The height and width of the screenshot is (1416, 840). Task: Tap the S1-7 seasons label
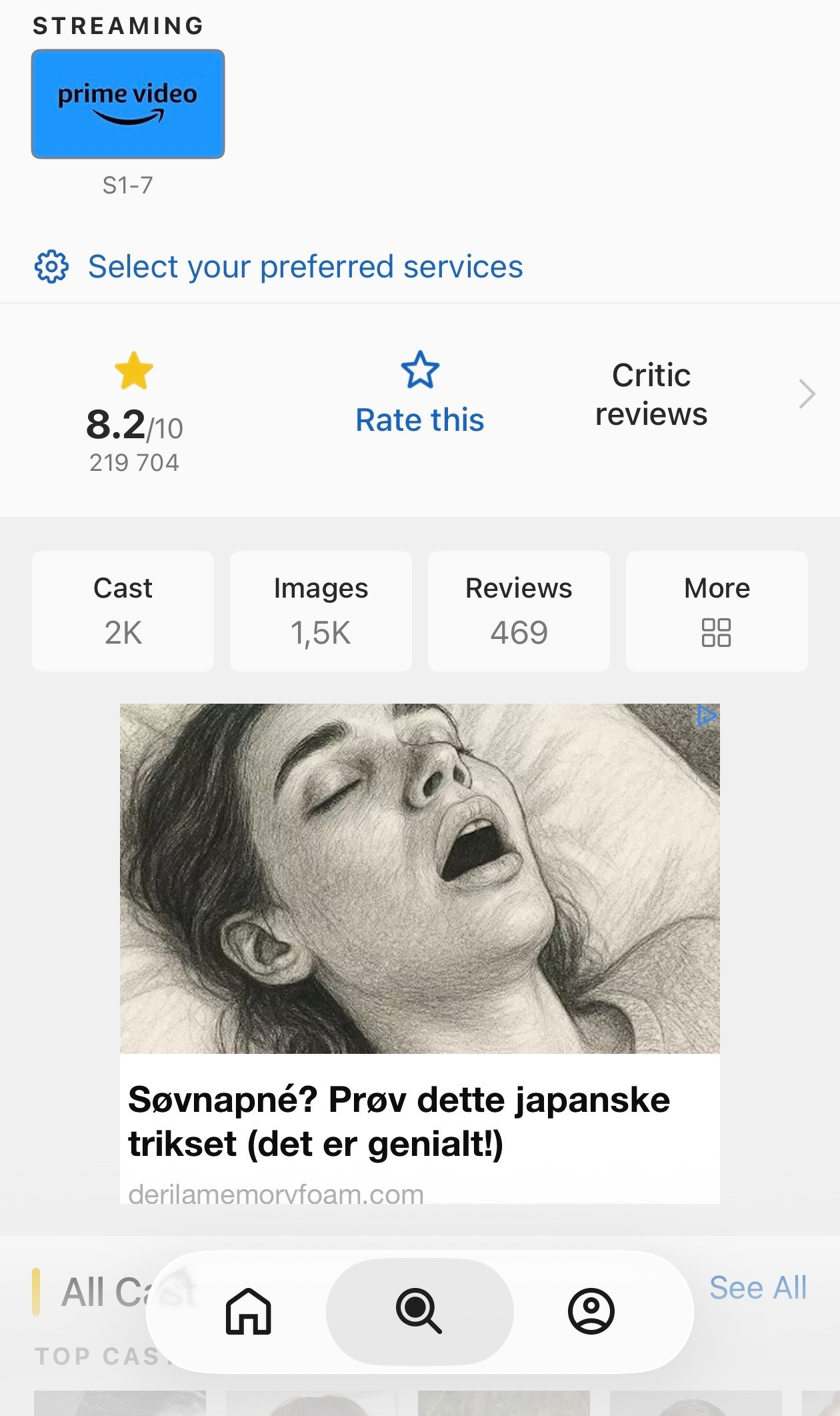(128, 185)
